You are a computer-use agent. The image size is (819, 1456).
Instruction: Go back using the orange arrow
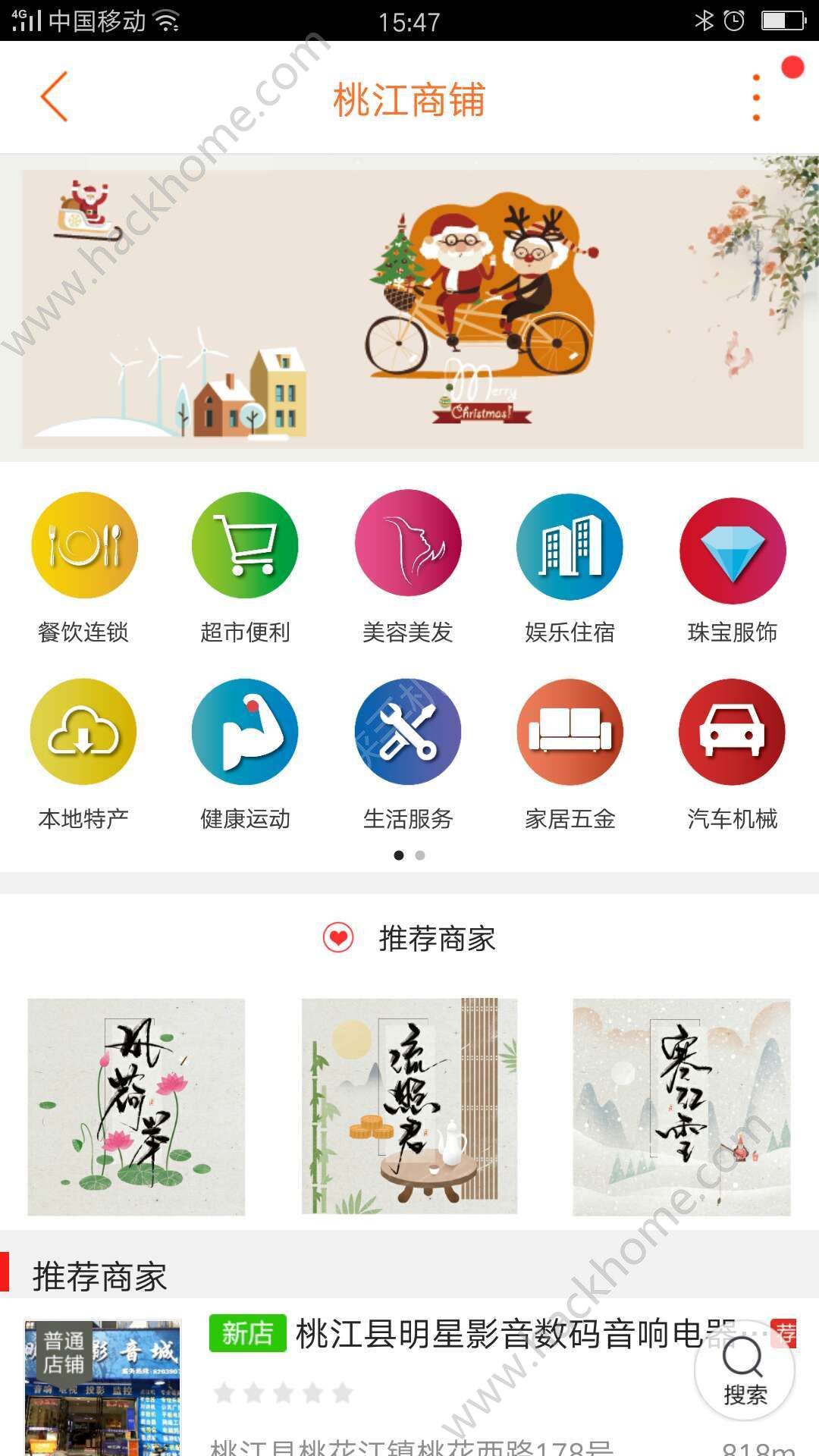(x=55, y=96)
